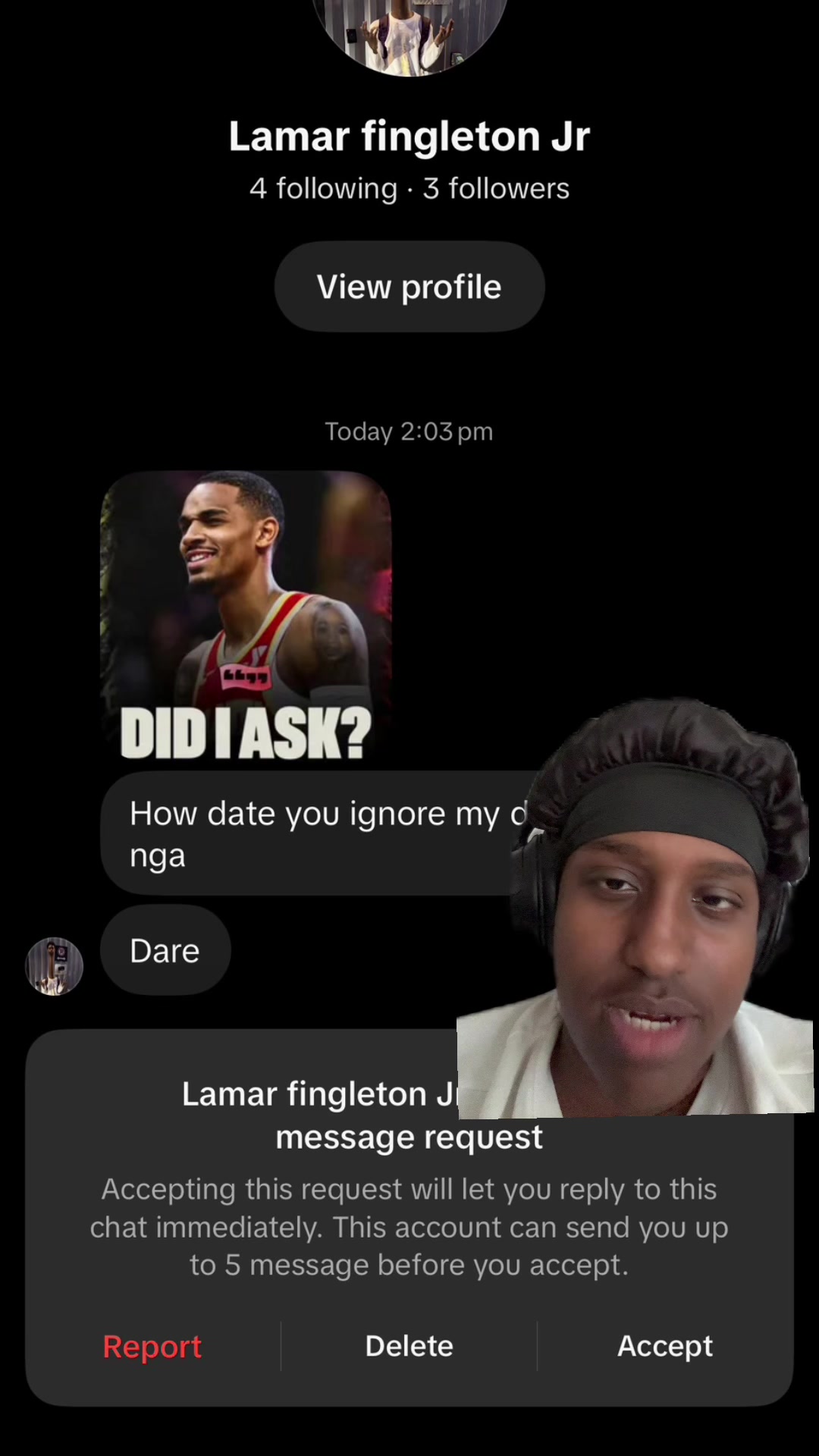Tap the sender avatar beside the Dare message
This screenshot has height=1456, width=819.
tap(54, 966)
